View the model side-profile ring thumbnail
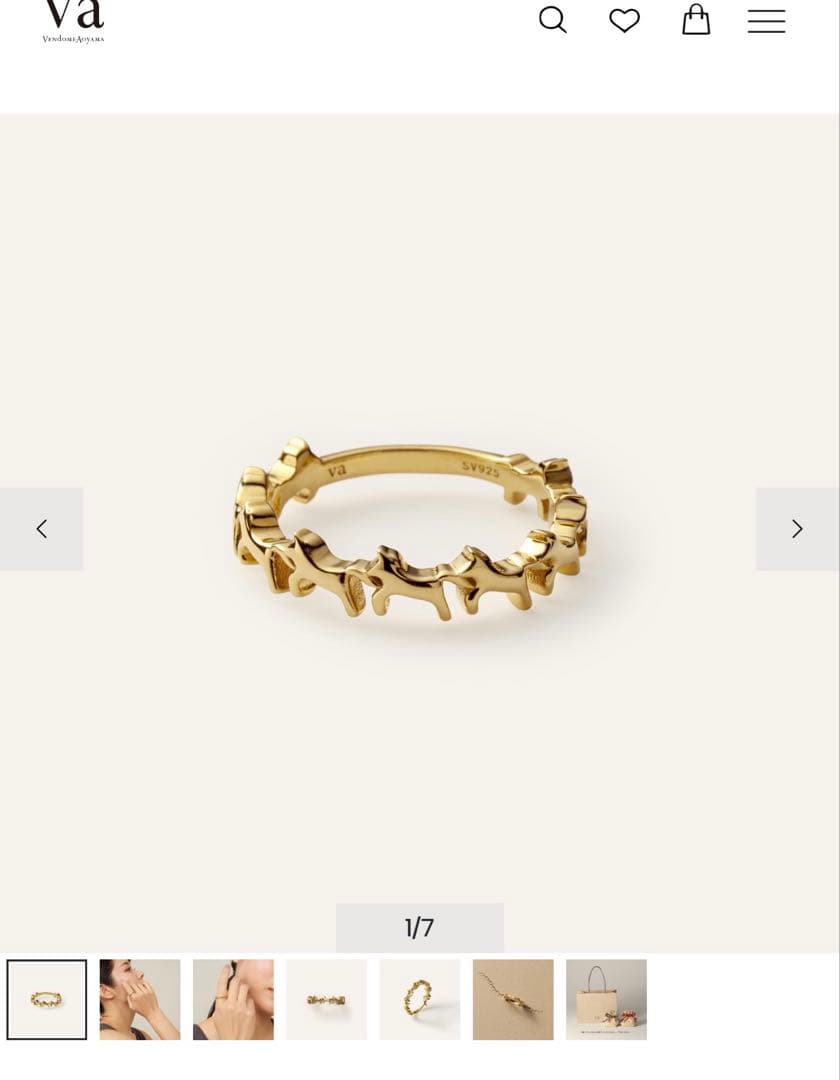 (x=233, y=999)
